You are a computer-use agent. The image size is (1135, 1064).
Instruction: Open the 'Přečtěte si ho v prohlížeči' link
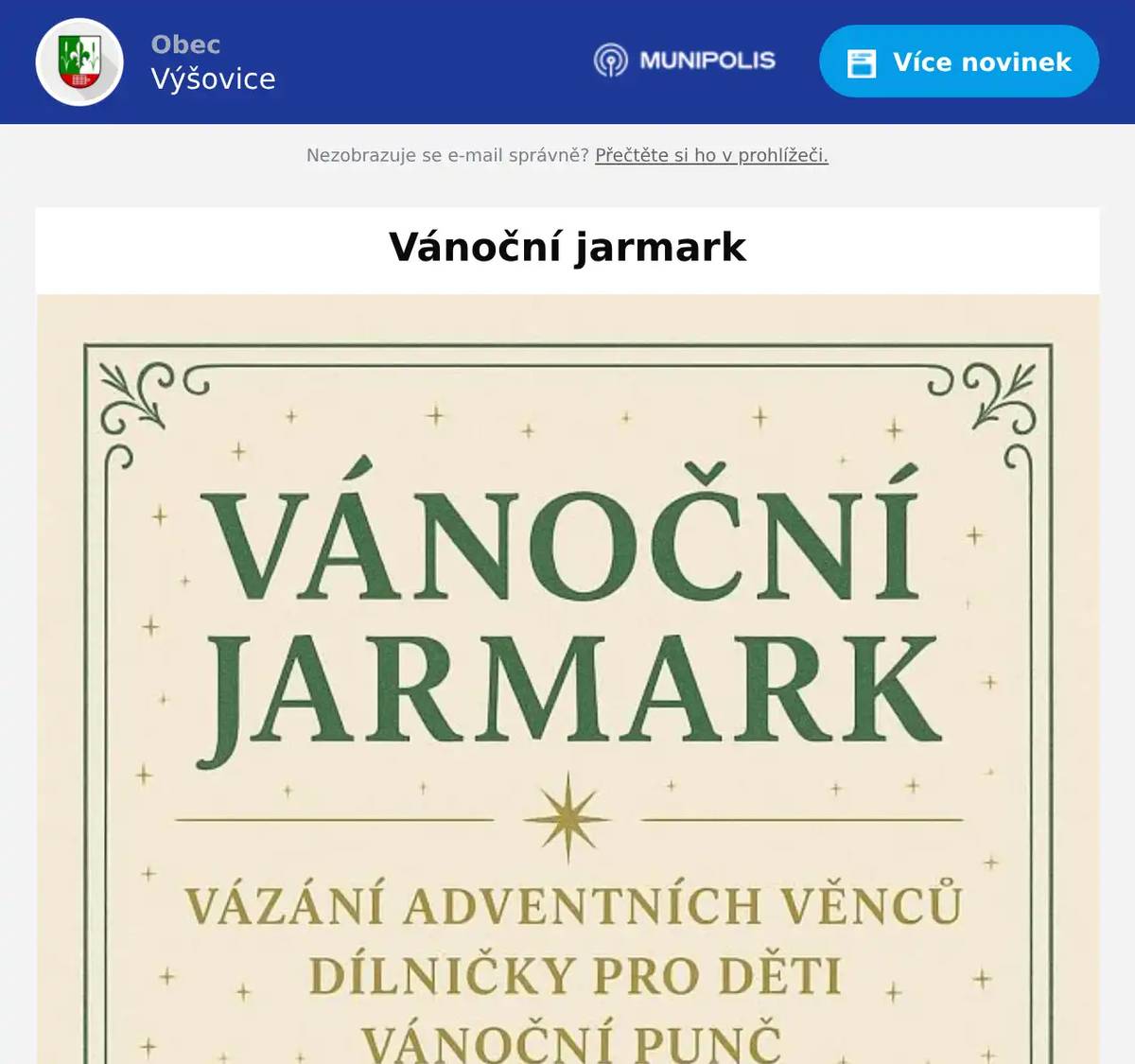[x=711, y=155]
